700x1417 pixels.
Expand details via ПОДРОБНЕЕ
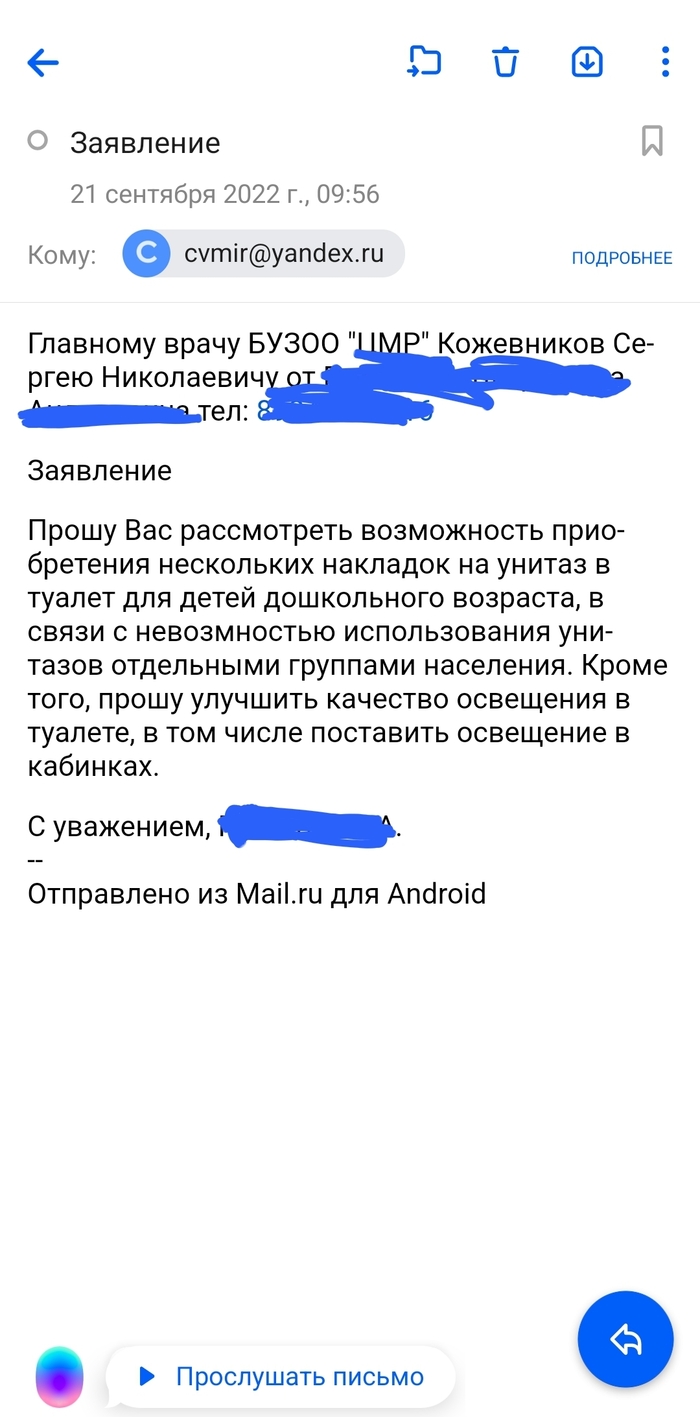coord(621,258)
